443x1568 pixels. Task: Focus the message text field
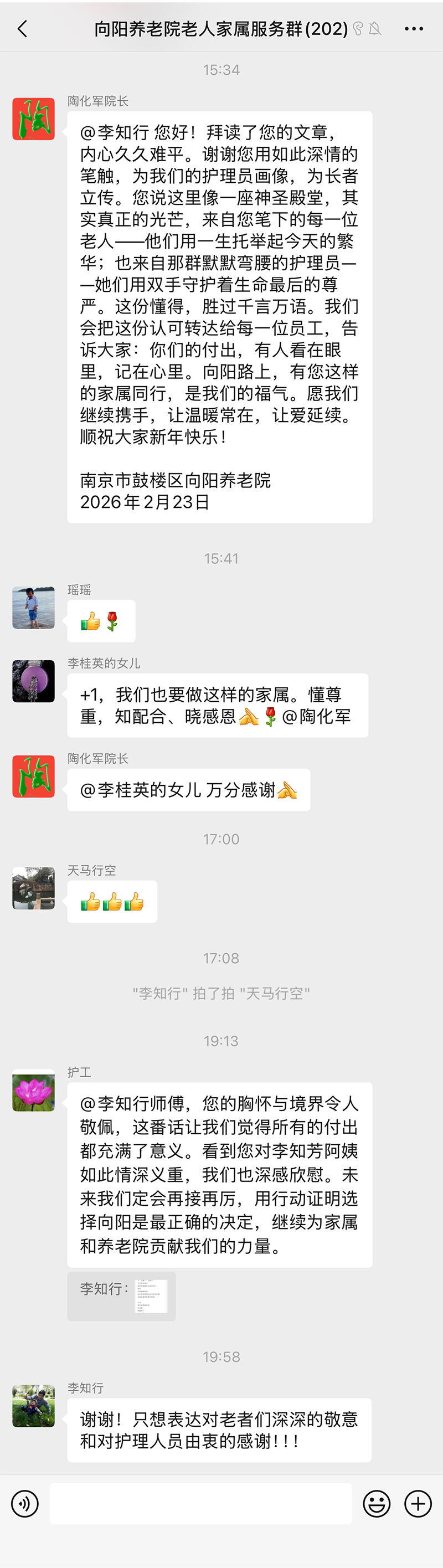coord(200,1504)
